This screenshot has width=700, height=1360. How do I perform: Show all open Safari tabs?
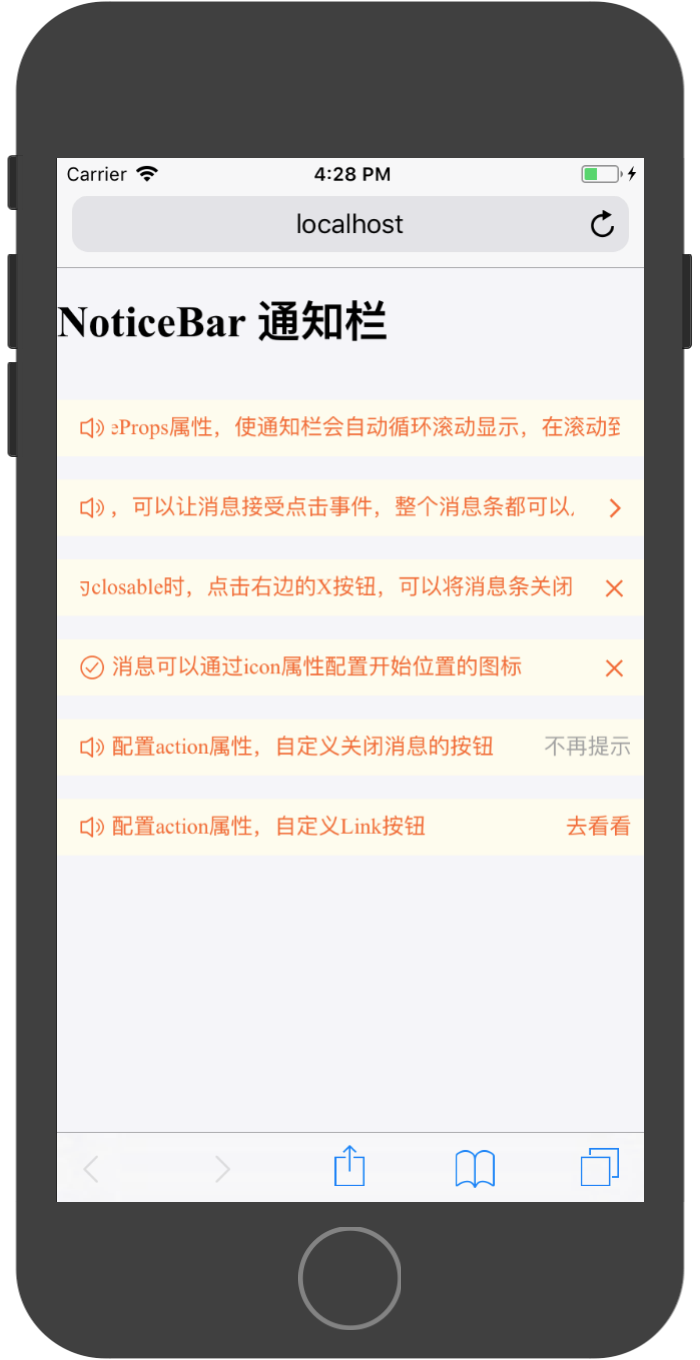point(600,1167)
